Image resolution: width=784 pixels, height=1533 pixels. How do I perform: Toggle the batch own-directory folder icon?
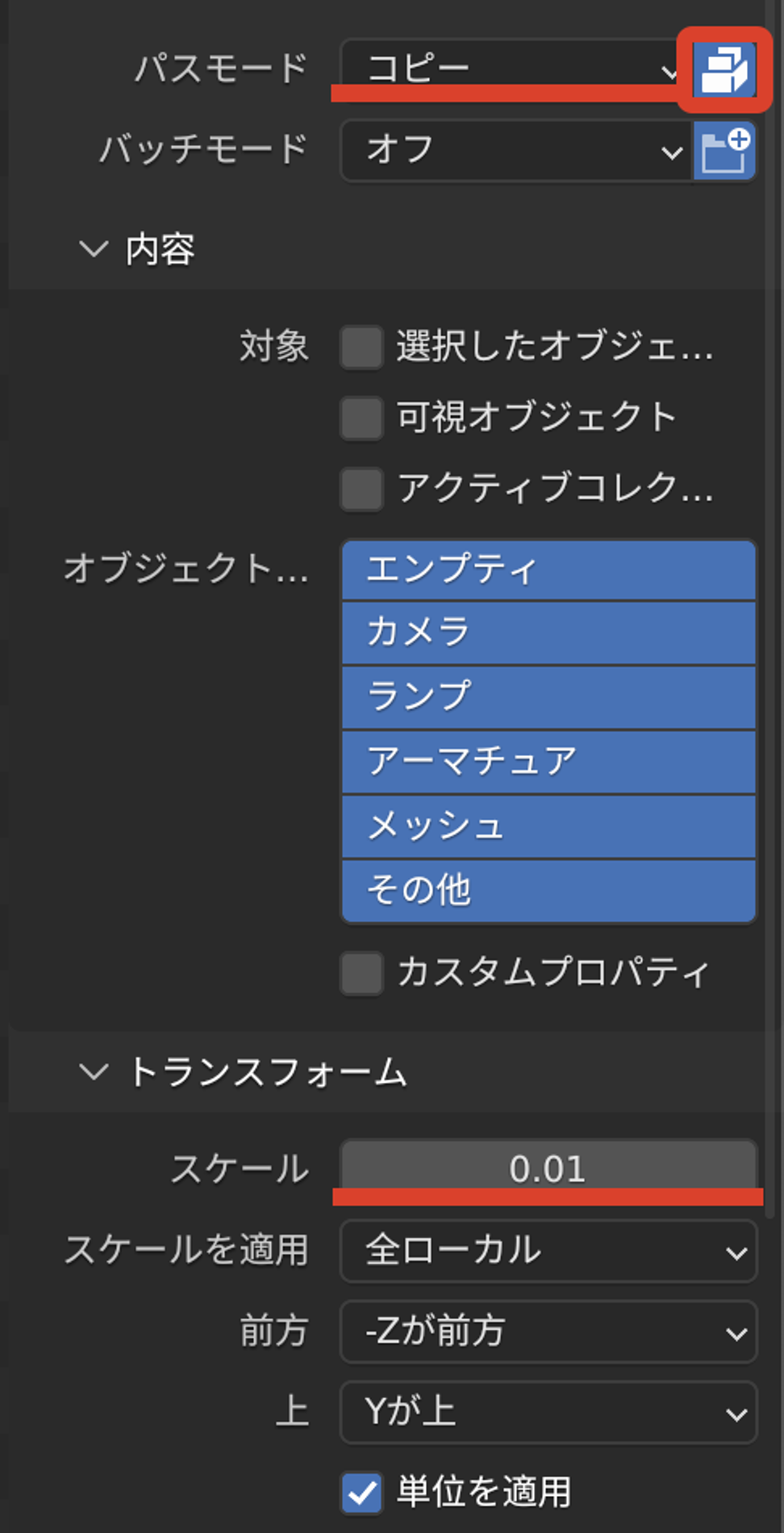pos(724,151)
